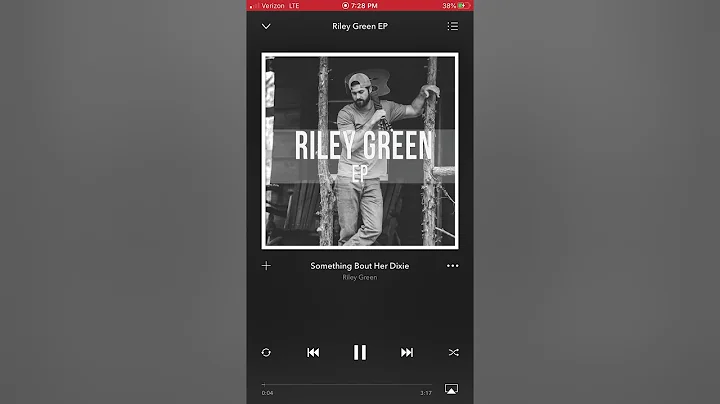Open the AirPlay device picker
This screenshot has width=720, height=404.
coord(451,389)
